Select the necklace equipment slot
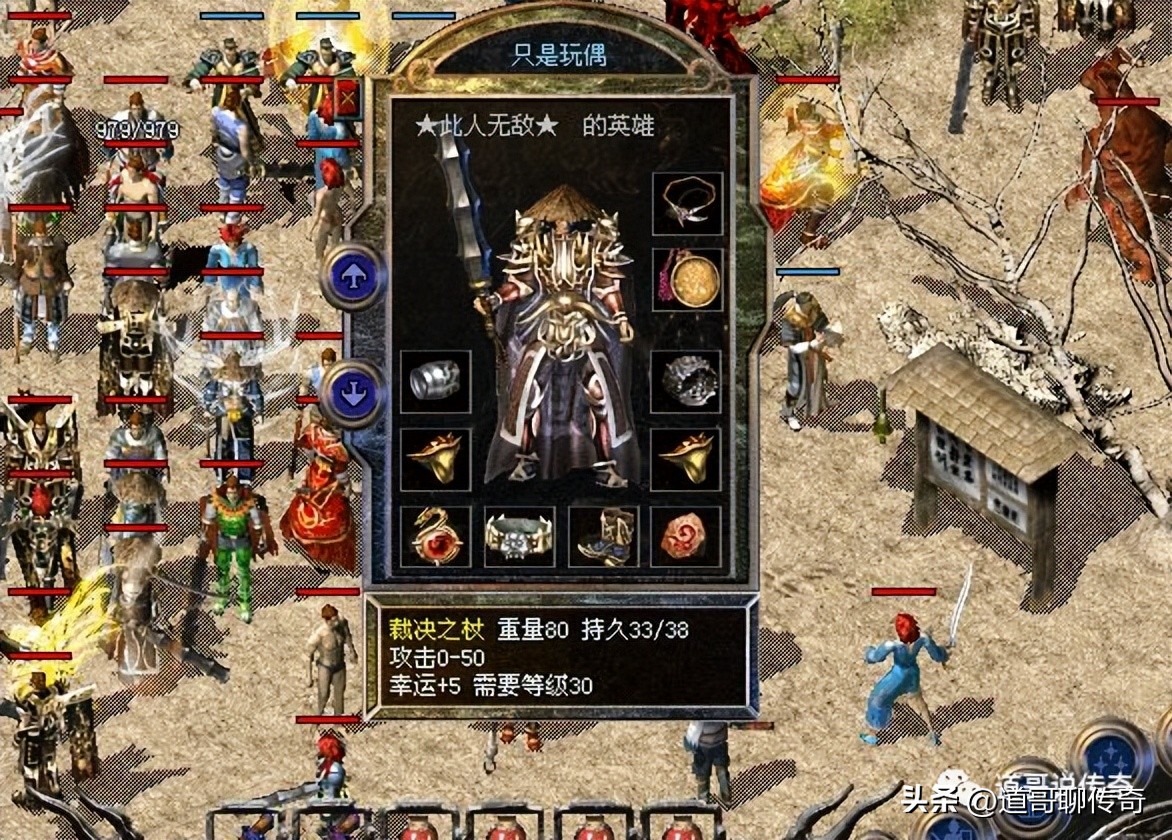1172x840 pixels. 687,203
